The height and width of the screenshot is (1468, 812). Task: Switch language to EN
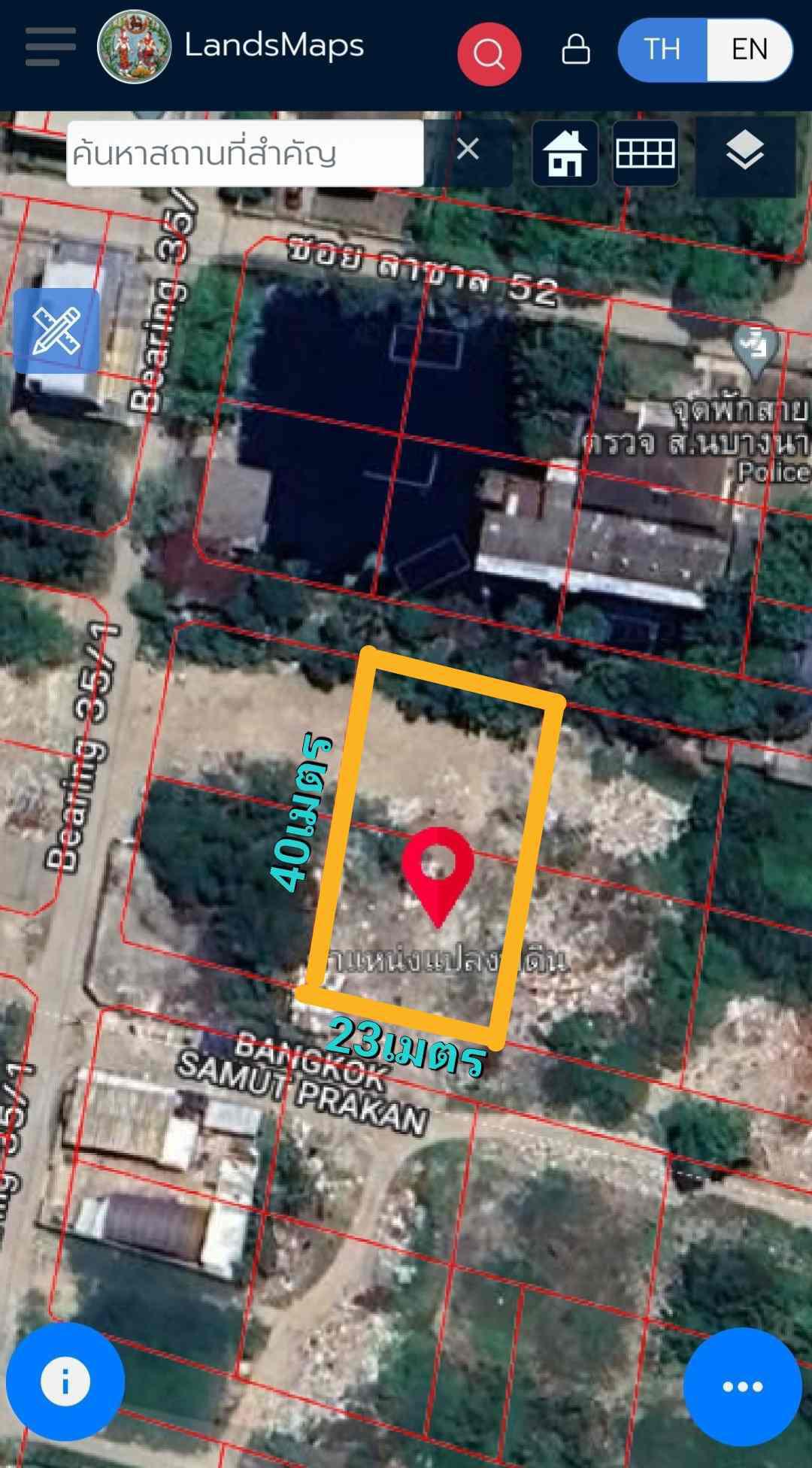pyautogui.click(x=750, y=50)
